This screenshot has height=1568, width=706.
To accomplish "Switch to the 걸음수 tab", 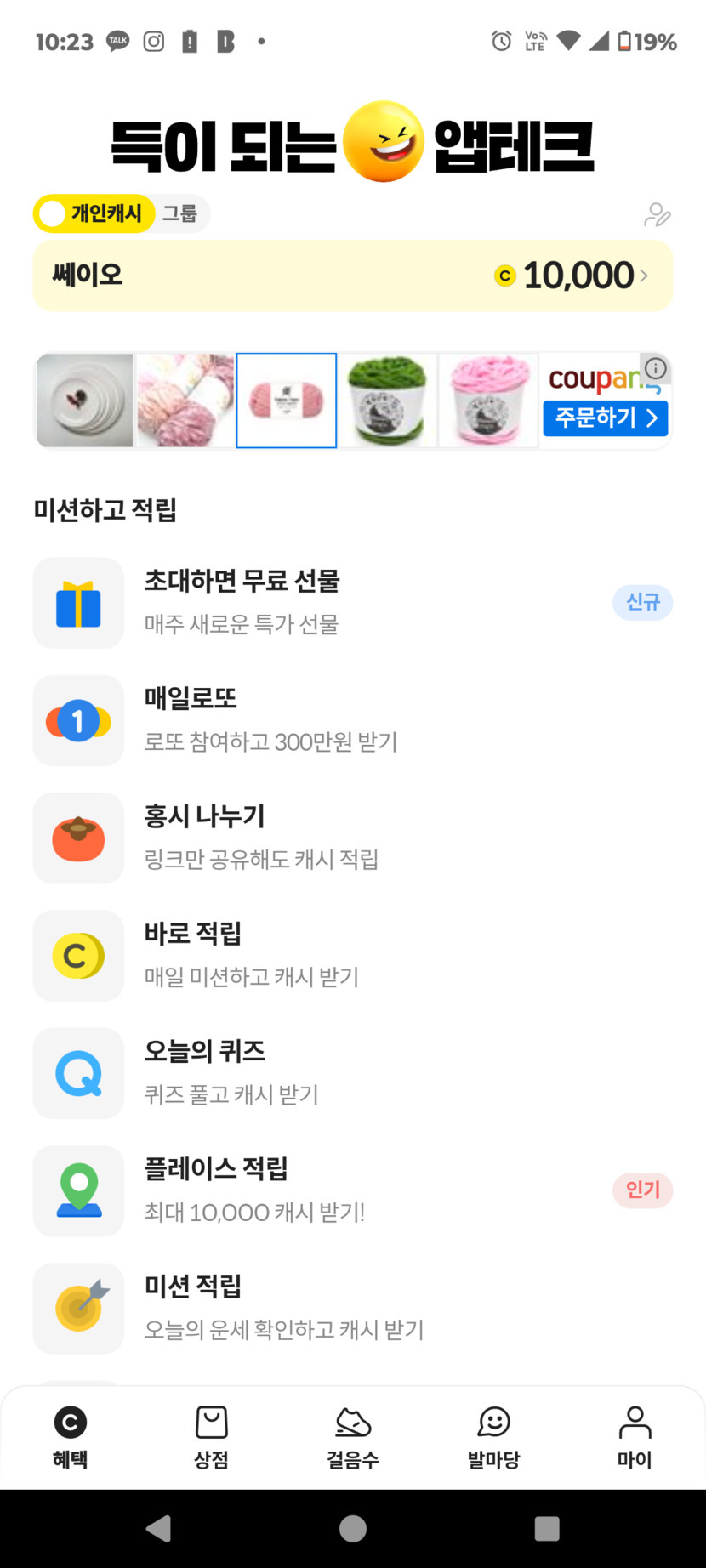I will tap(352, 1437).
